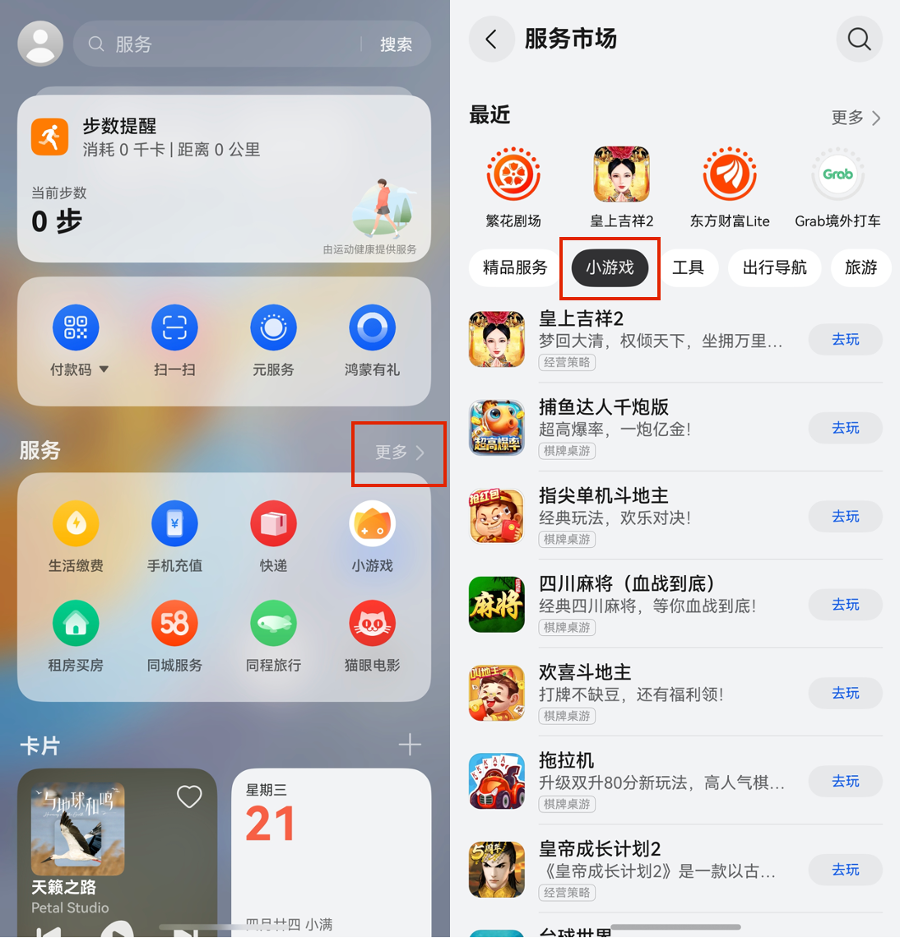The height and width of the screenshot is (939, 902).
Task: Add a new card with the plus icon
Action: coord(409,745)
